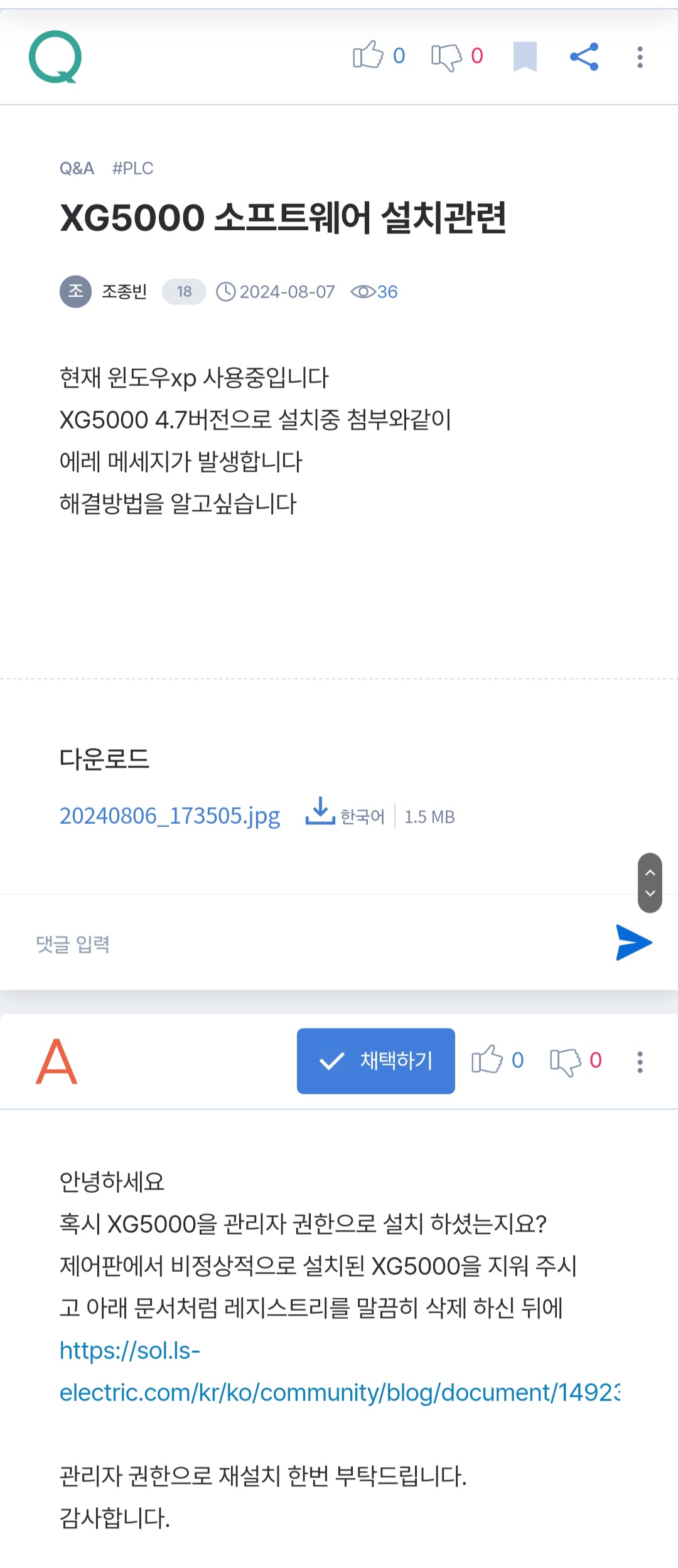Open the 20240806_173505.jpg file link

point(169,815)
